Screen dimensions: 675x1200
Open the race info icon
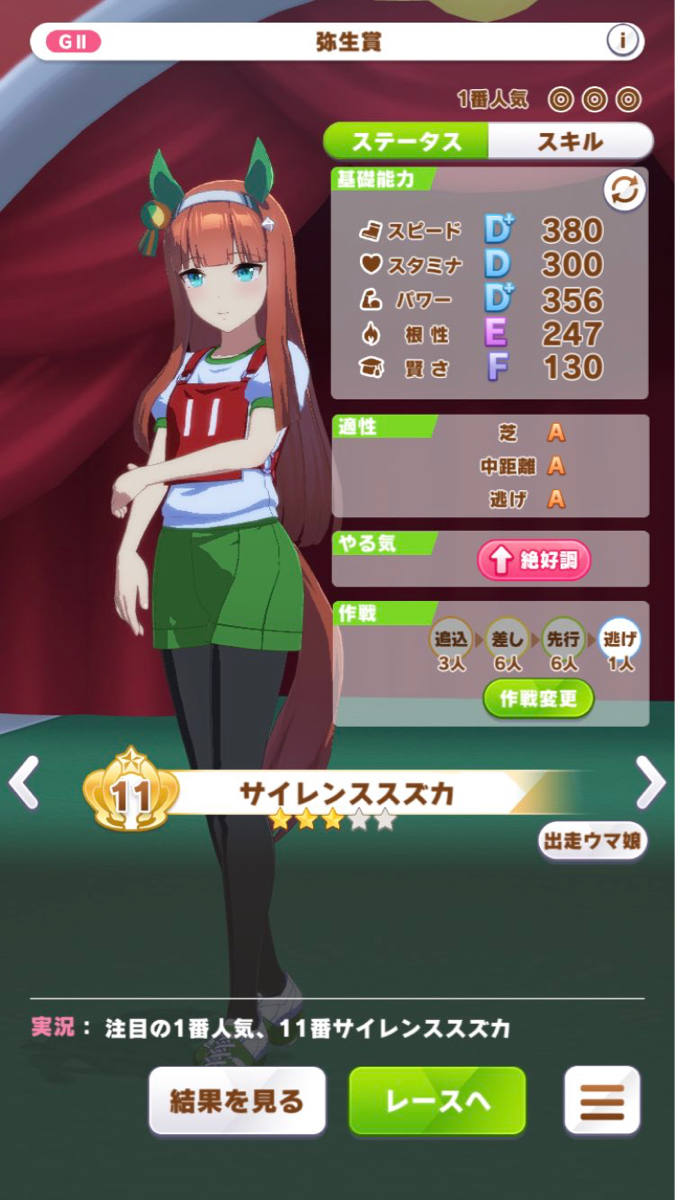[x=622, y=42]
